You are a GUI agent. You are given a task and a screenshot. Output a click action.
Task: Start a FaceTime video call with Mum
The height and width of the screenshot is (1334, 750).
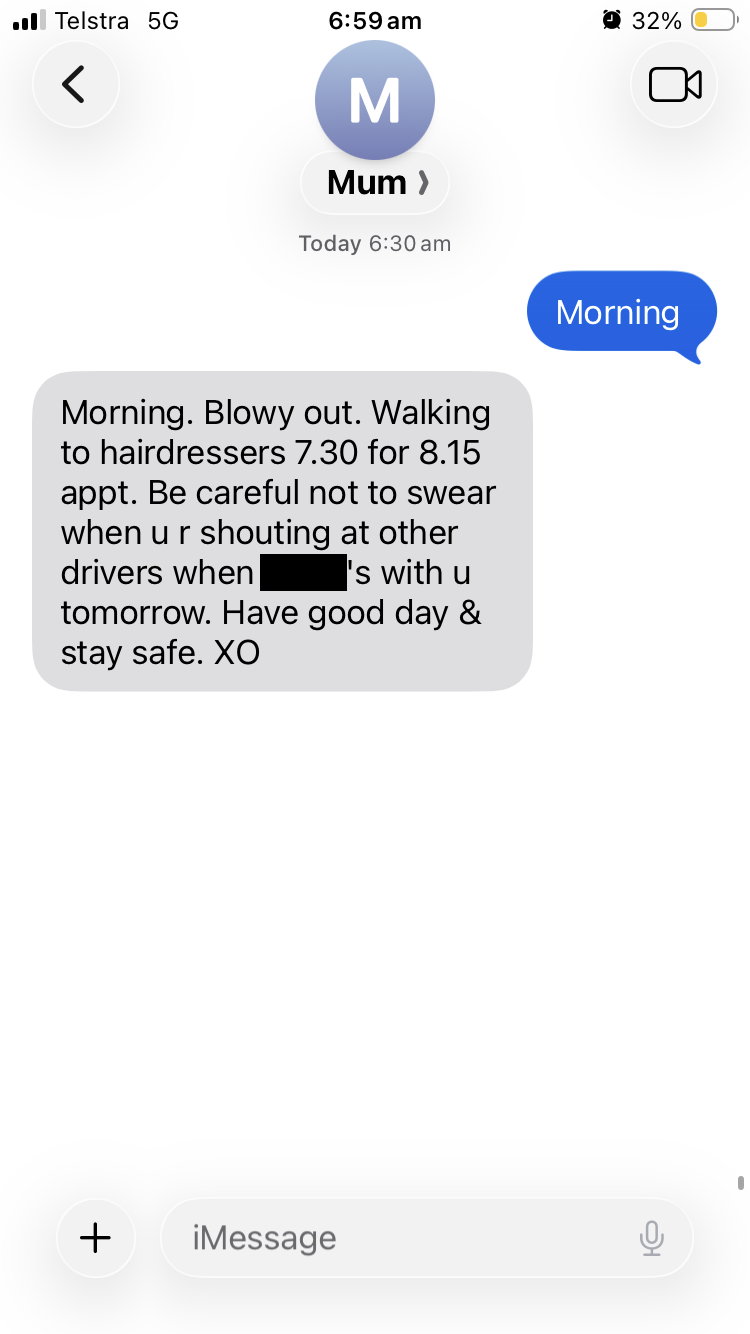pyautogui.click(x=675, y=85)
